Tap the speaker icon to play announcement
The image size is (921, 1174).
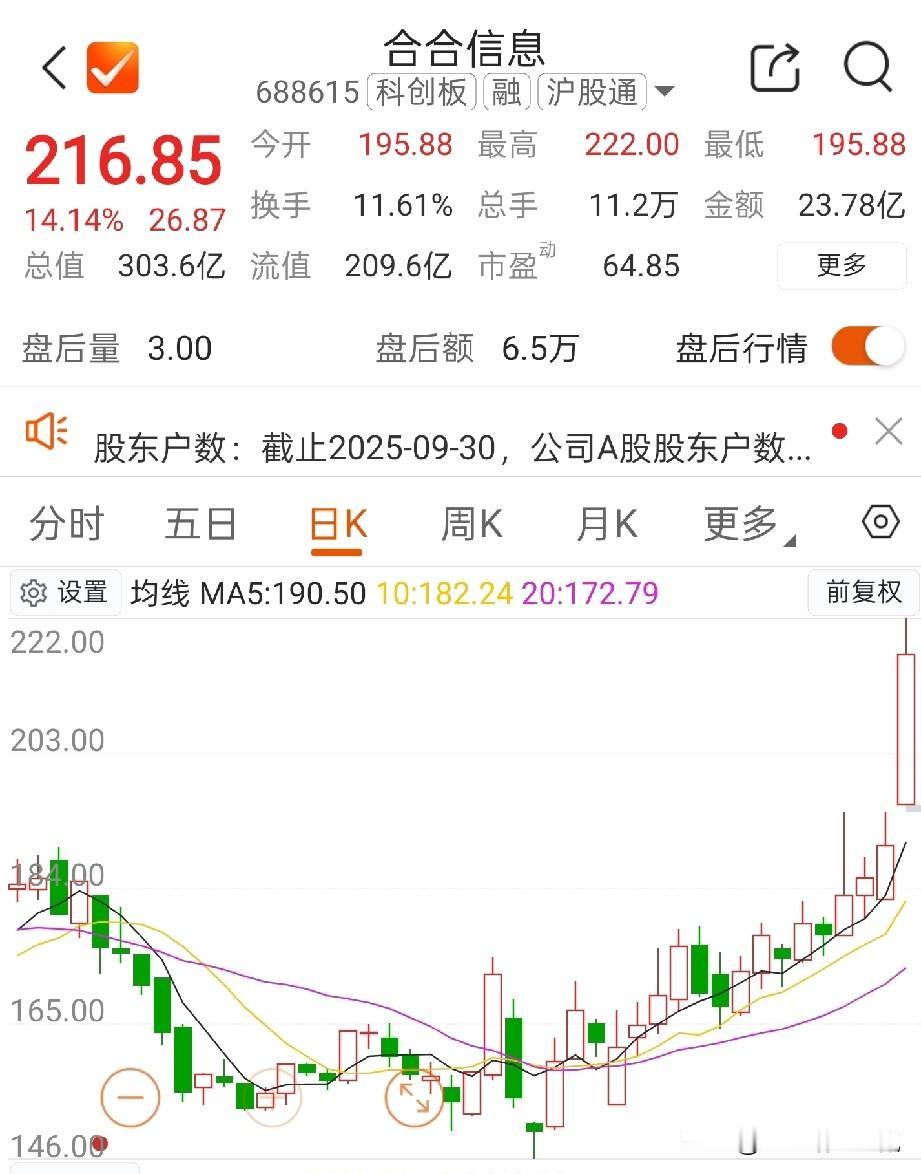pyautogui.click(x=40, y=431)
